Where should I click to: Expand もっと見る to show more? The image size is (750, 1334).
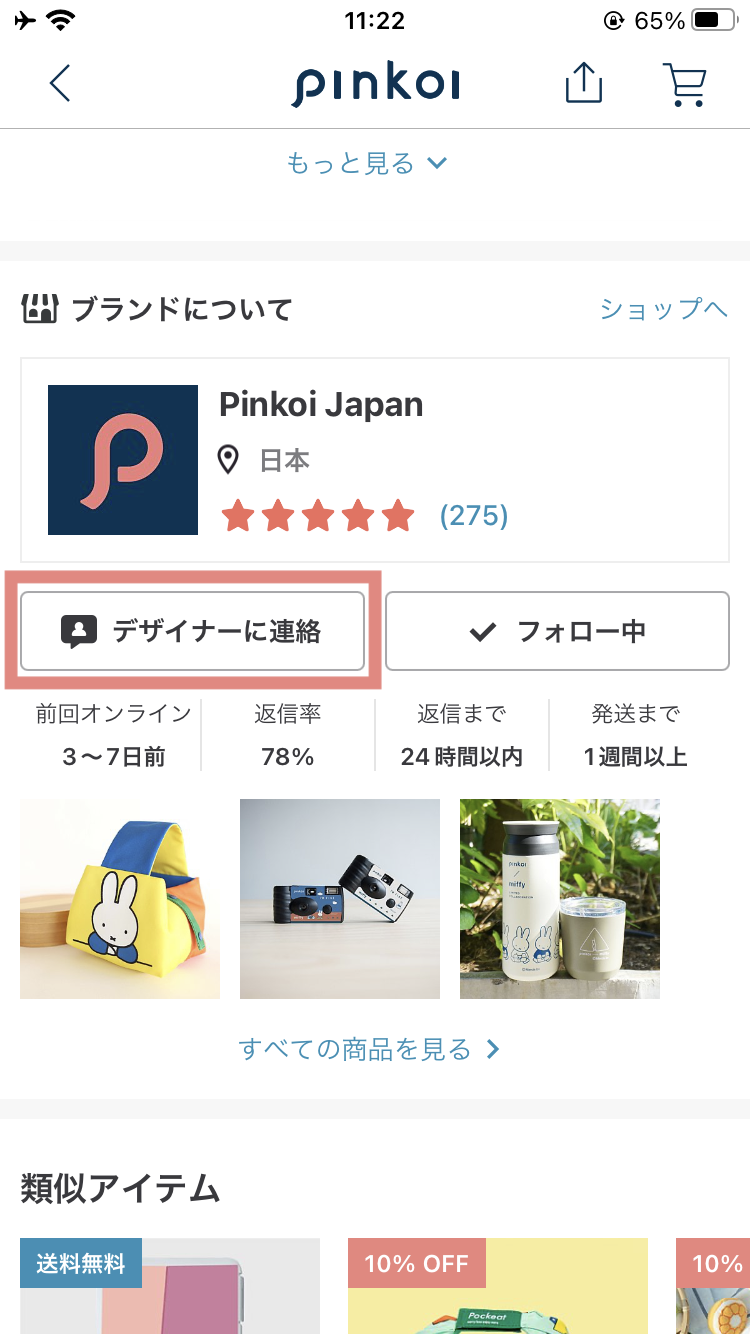pyautogui.click(x=366, y=163)
